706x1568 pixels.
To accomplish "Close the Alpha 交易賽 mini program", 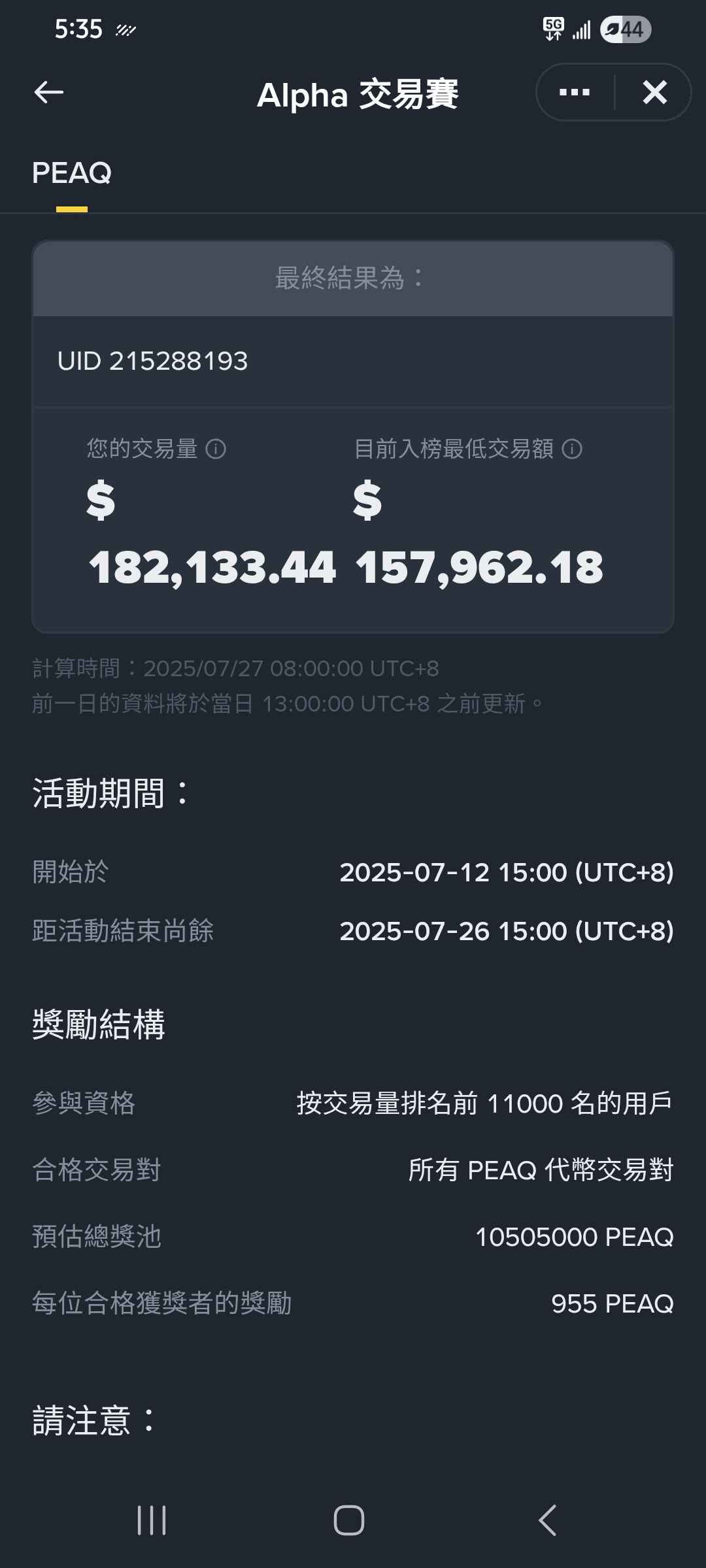I will click(x=654, y=93).
